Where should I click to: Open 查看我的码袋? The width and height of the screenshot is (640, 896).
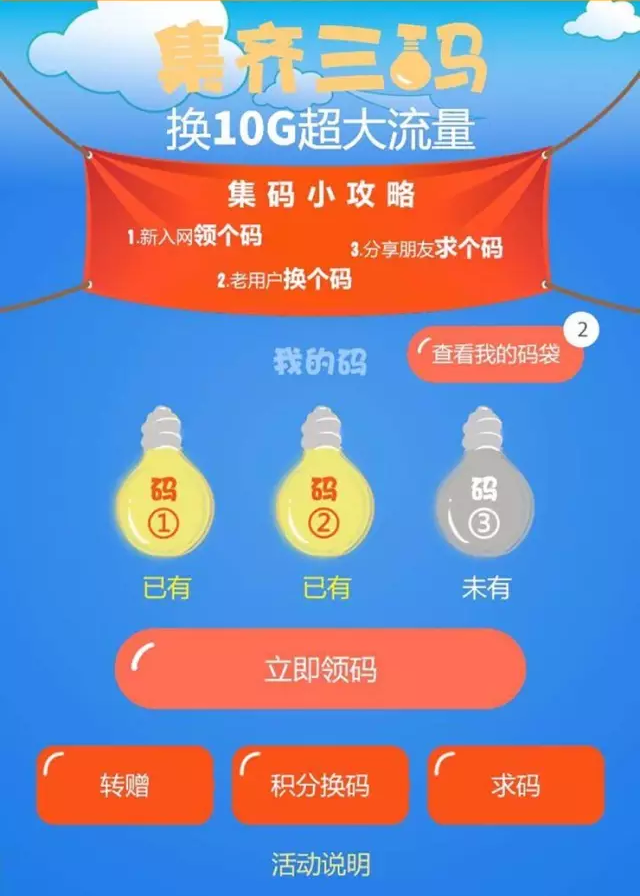pos(495,354)
